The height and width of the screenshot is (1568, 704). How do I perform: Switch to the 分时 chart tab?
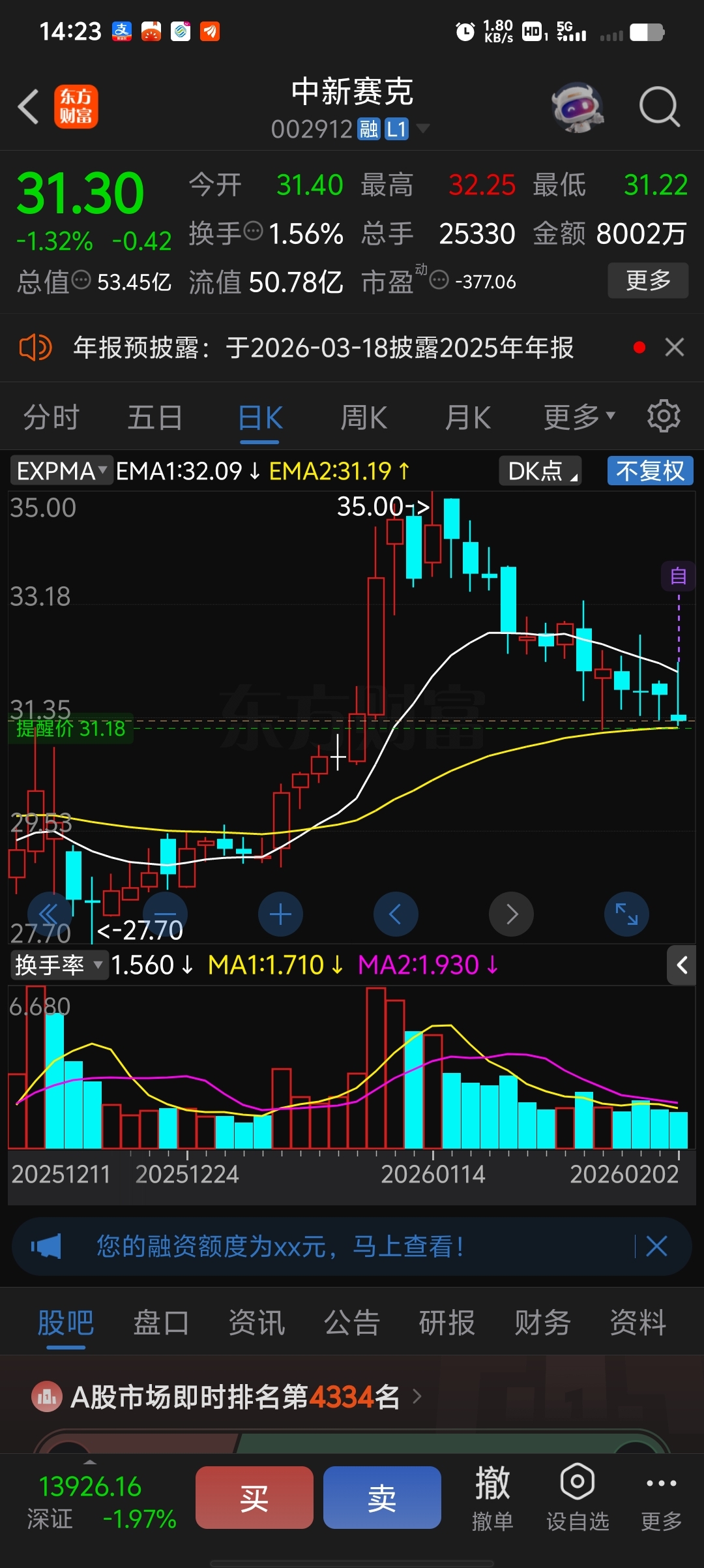(51, 417)
